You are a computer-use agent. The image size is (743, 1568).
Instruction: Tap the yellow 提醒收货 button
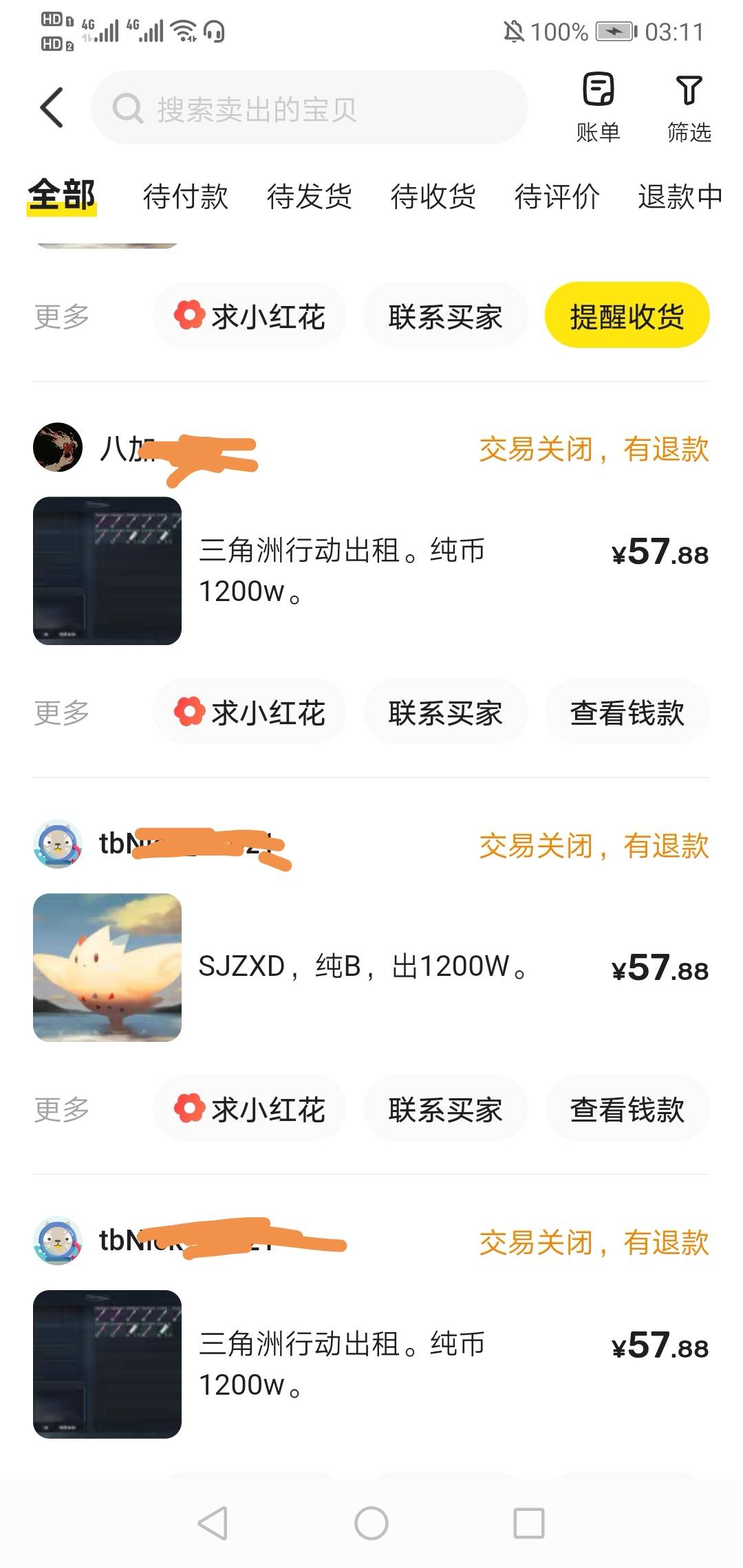click(627, 316)
